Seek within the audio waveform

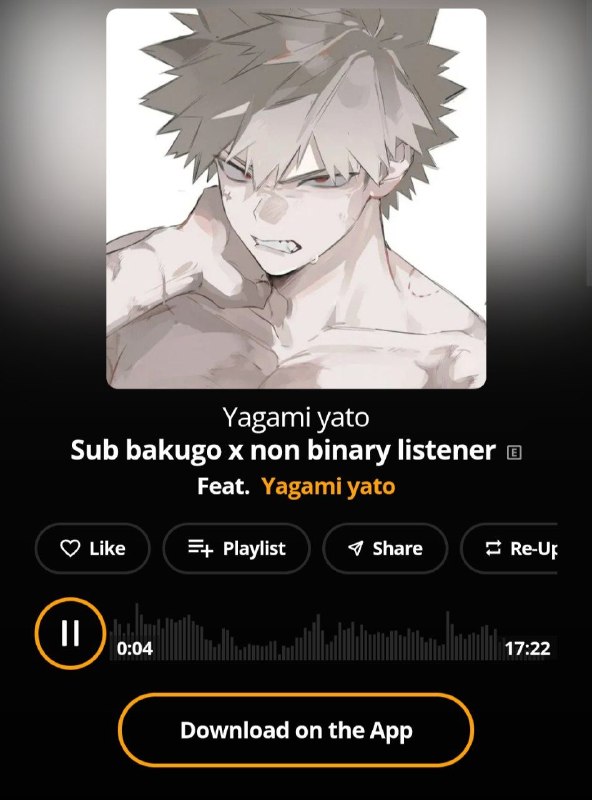coord(333,634)
